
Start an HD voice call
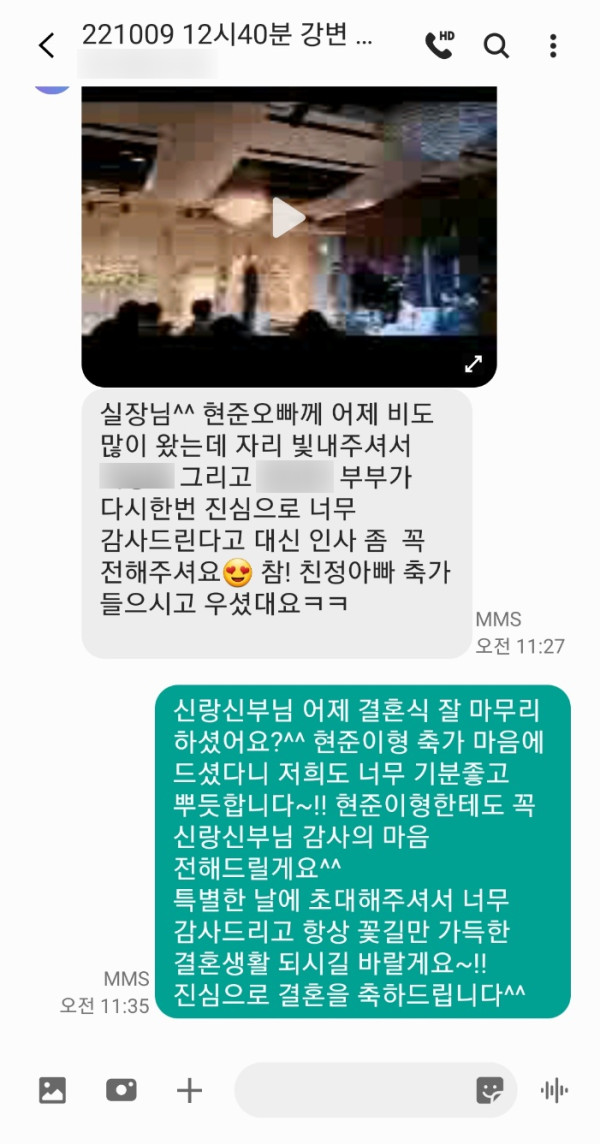tap(439, 45)
